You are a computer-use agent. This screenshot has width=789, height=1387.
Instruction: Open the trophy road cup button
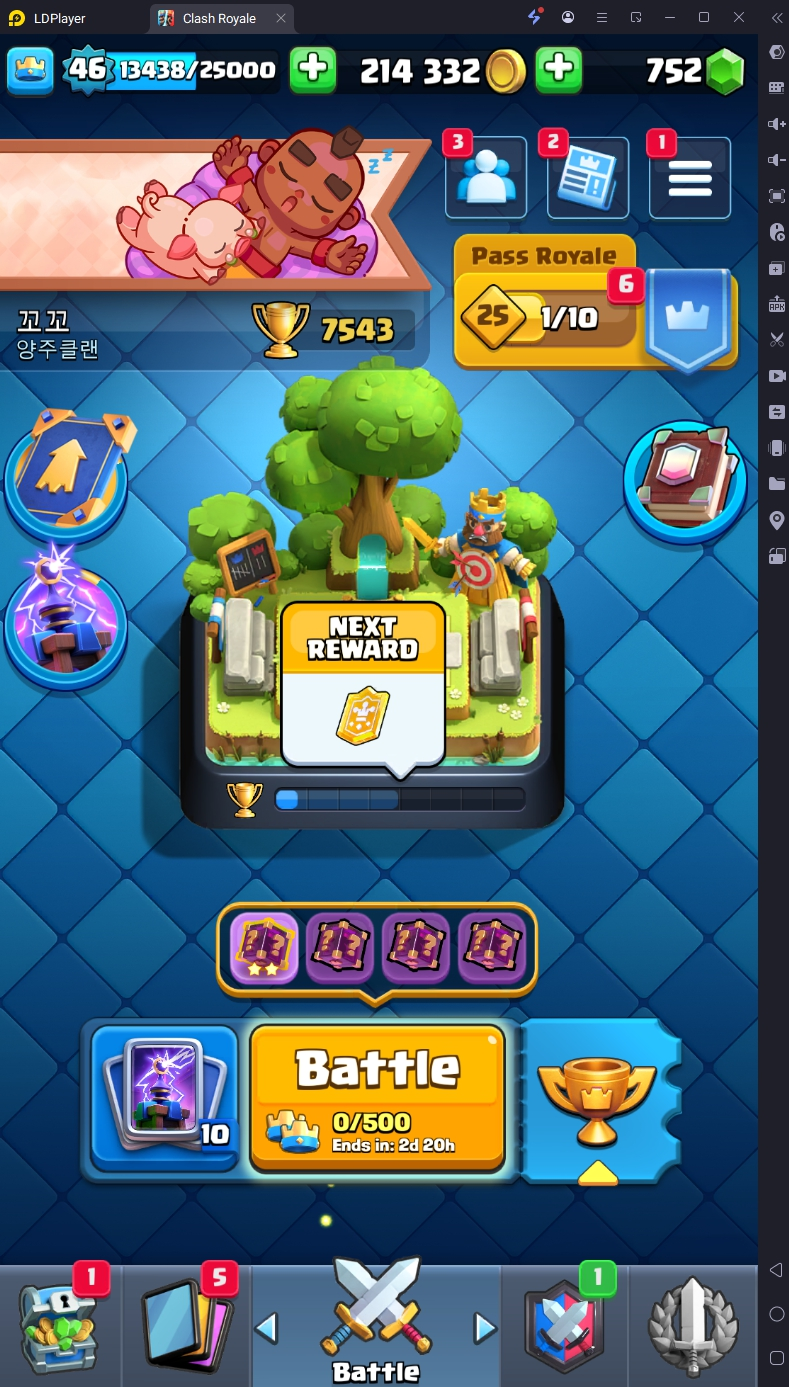(597, 1100)
